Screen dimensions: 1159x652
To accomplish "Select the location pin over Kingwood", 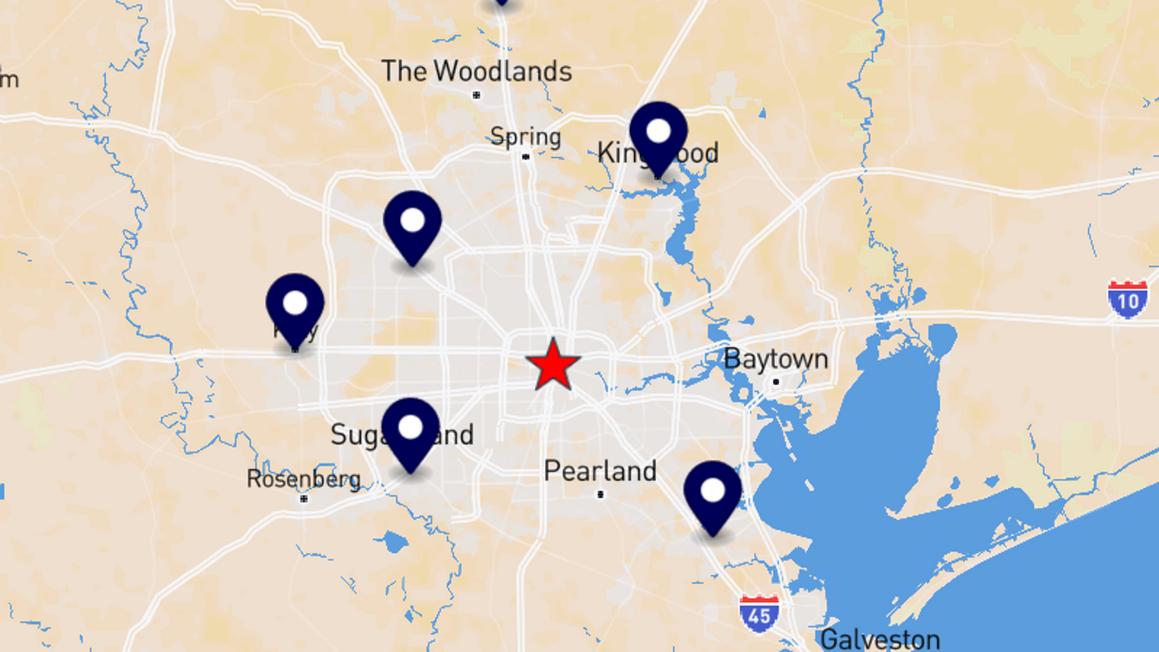I will (x=658, y=137).
